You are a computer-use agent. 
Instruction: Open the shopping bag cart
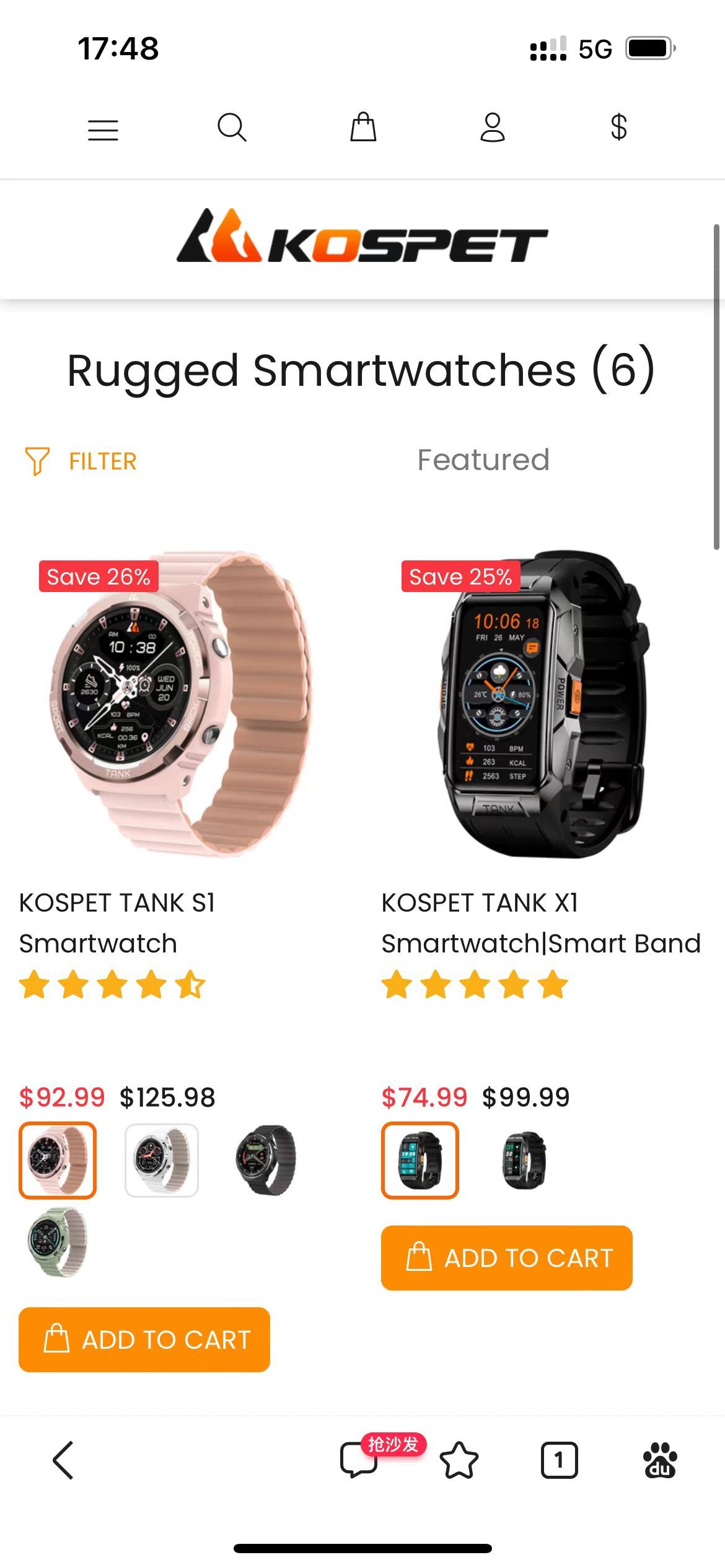pyautogui.click(x=363, y=127)
